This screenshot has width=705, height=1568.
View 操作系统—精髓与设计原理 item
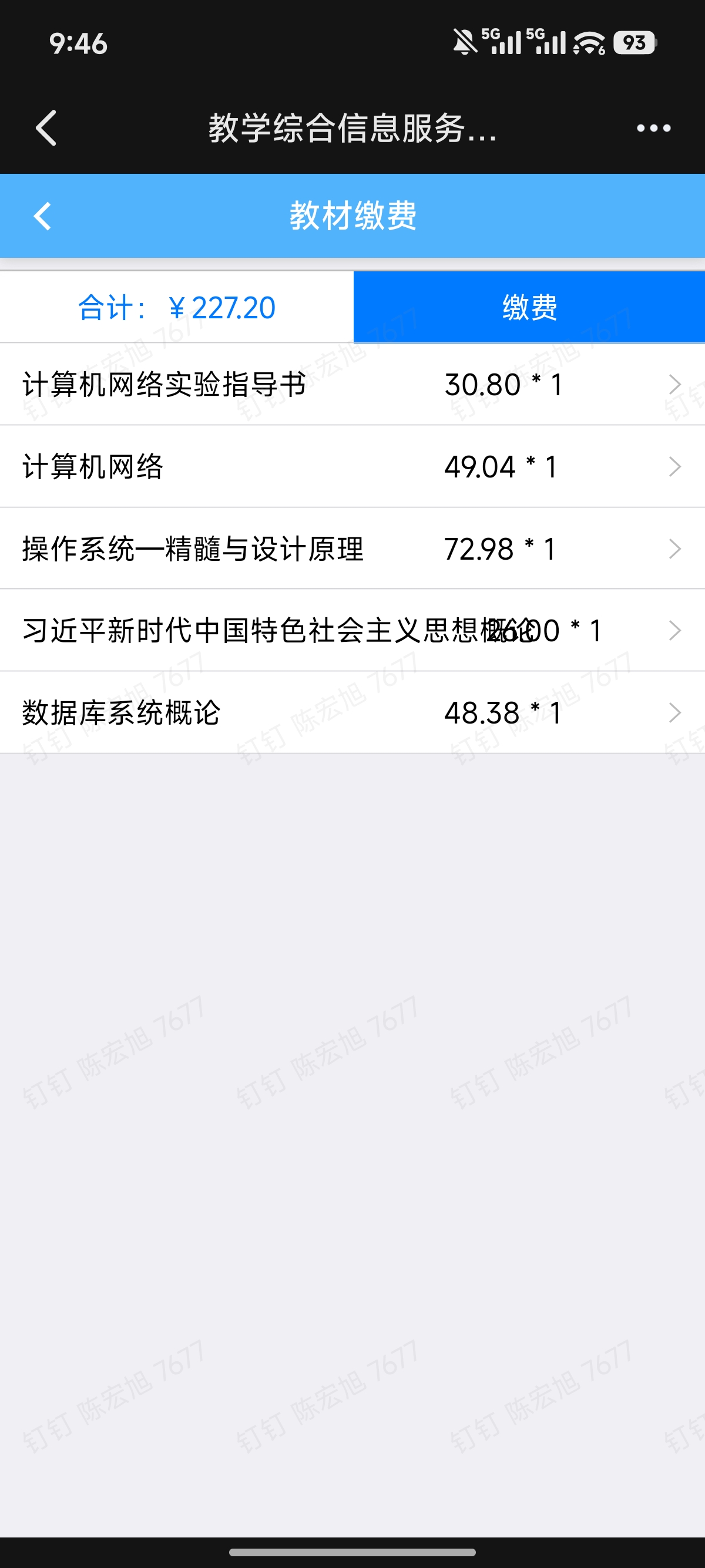[352, 549]
